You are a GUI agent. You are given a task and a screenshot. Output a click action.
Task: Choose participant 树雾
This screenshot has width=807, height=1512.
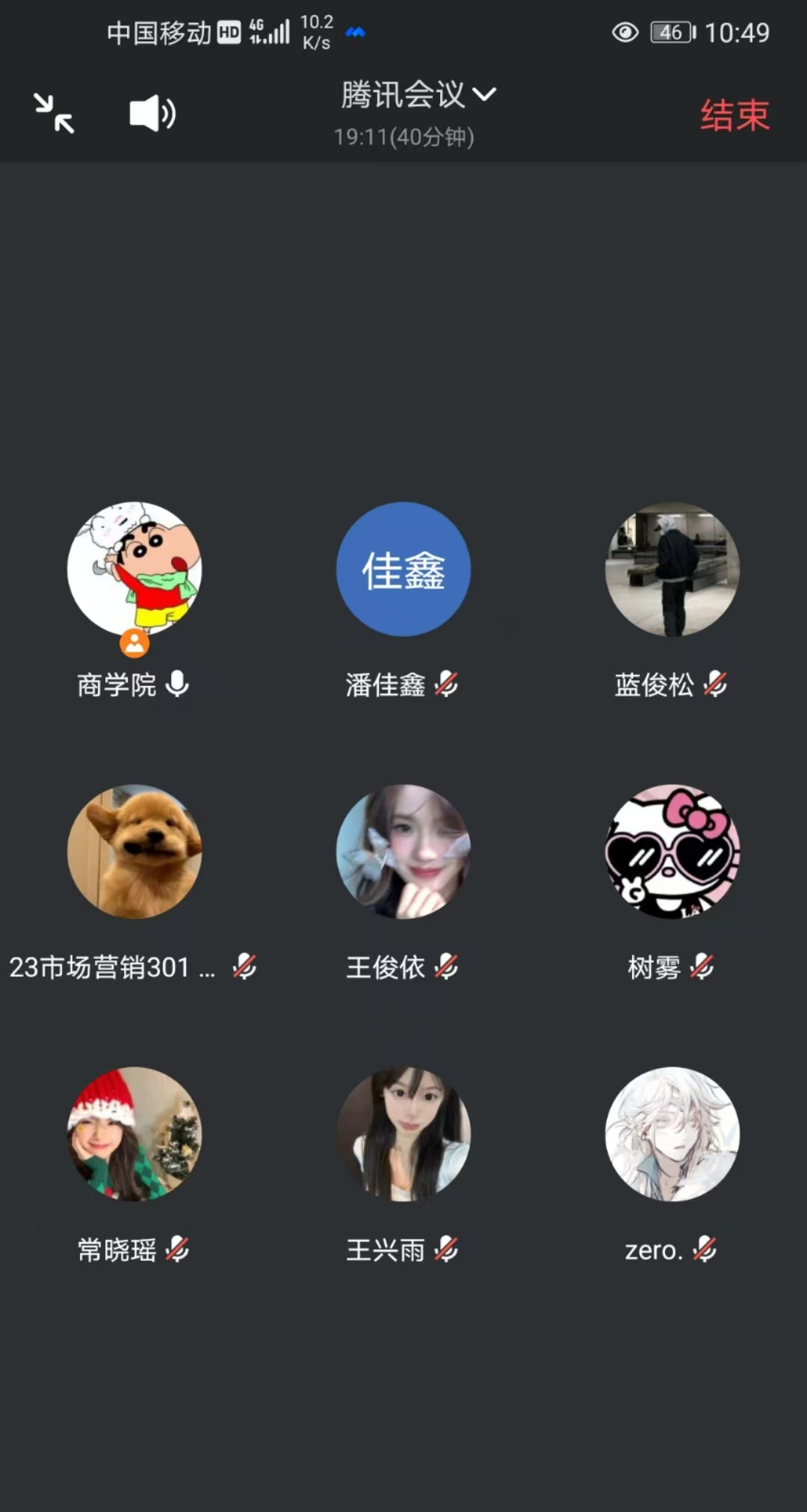pos(672,852)
